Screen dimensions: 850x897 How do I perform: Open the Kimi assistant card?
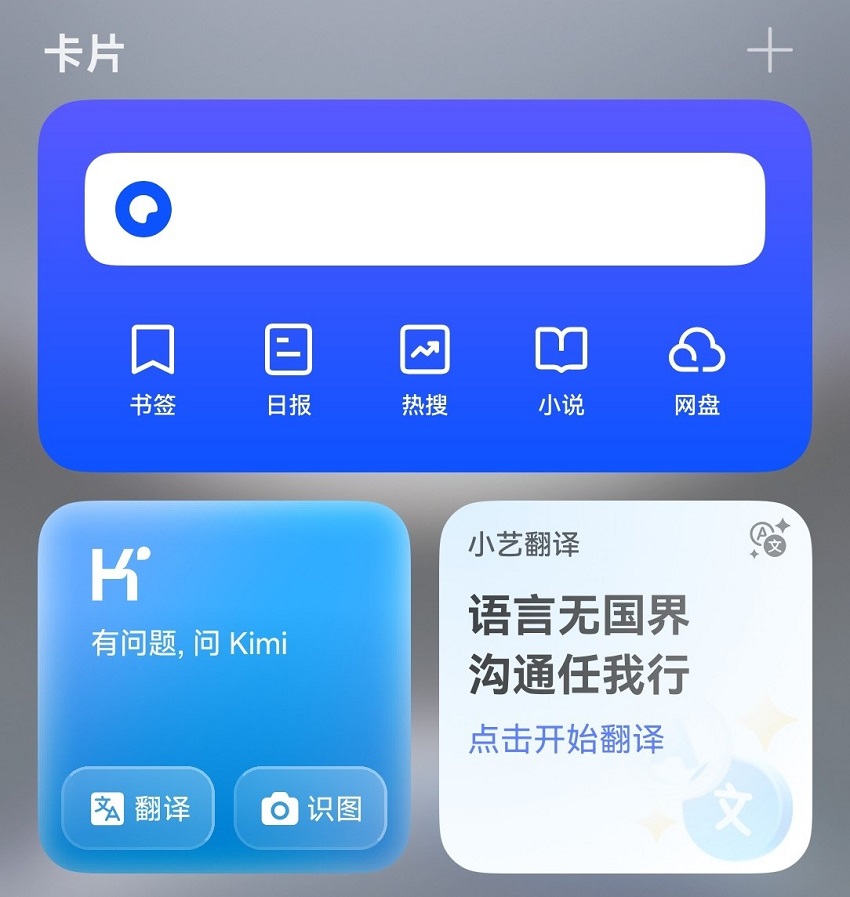(x=227, y=690)
